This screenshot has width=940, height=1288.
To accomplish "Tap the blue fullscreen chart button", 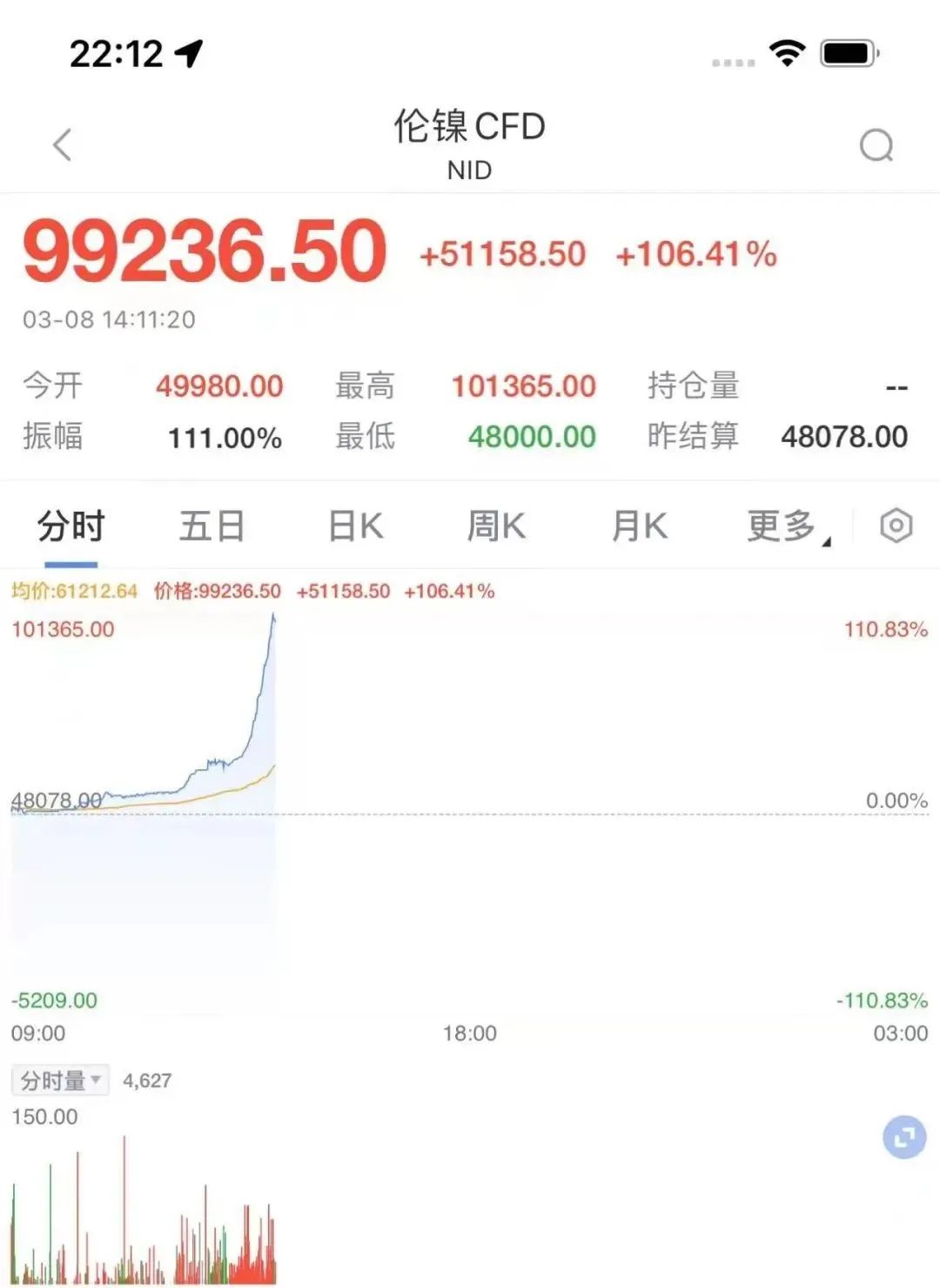I will pos(904,1137).
